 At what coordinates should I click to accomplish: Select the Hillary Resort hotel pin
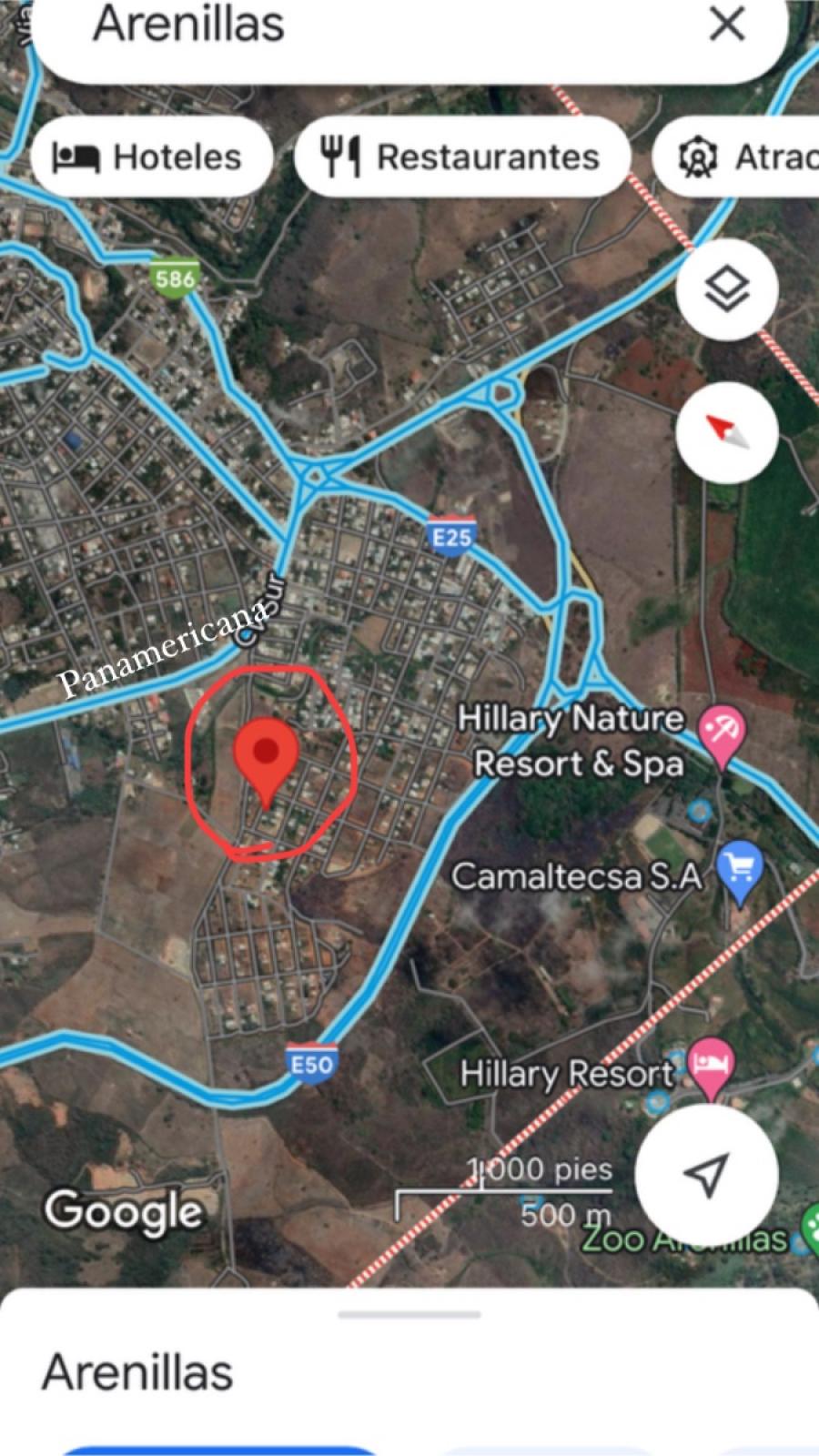coord(711,1068)
